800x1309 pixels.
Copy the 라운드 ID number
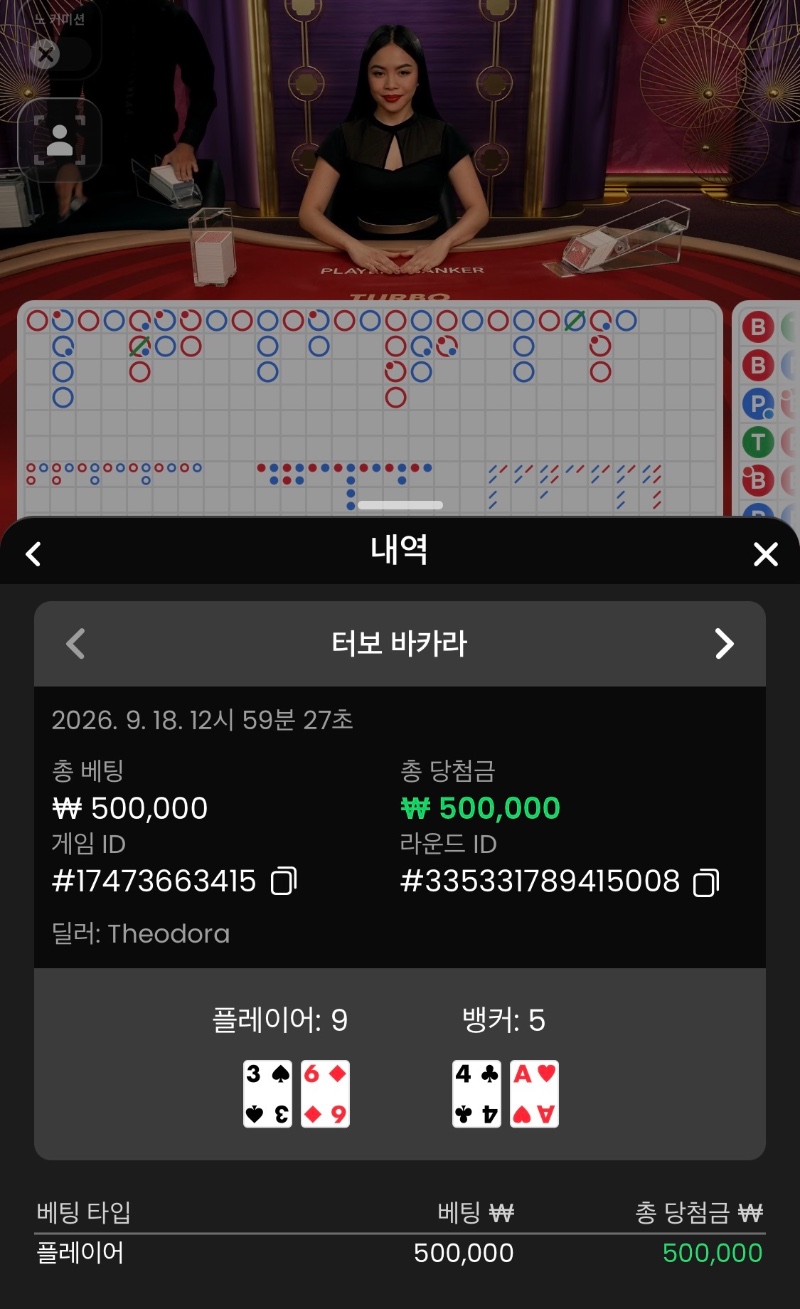(x=706, y=882)
